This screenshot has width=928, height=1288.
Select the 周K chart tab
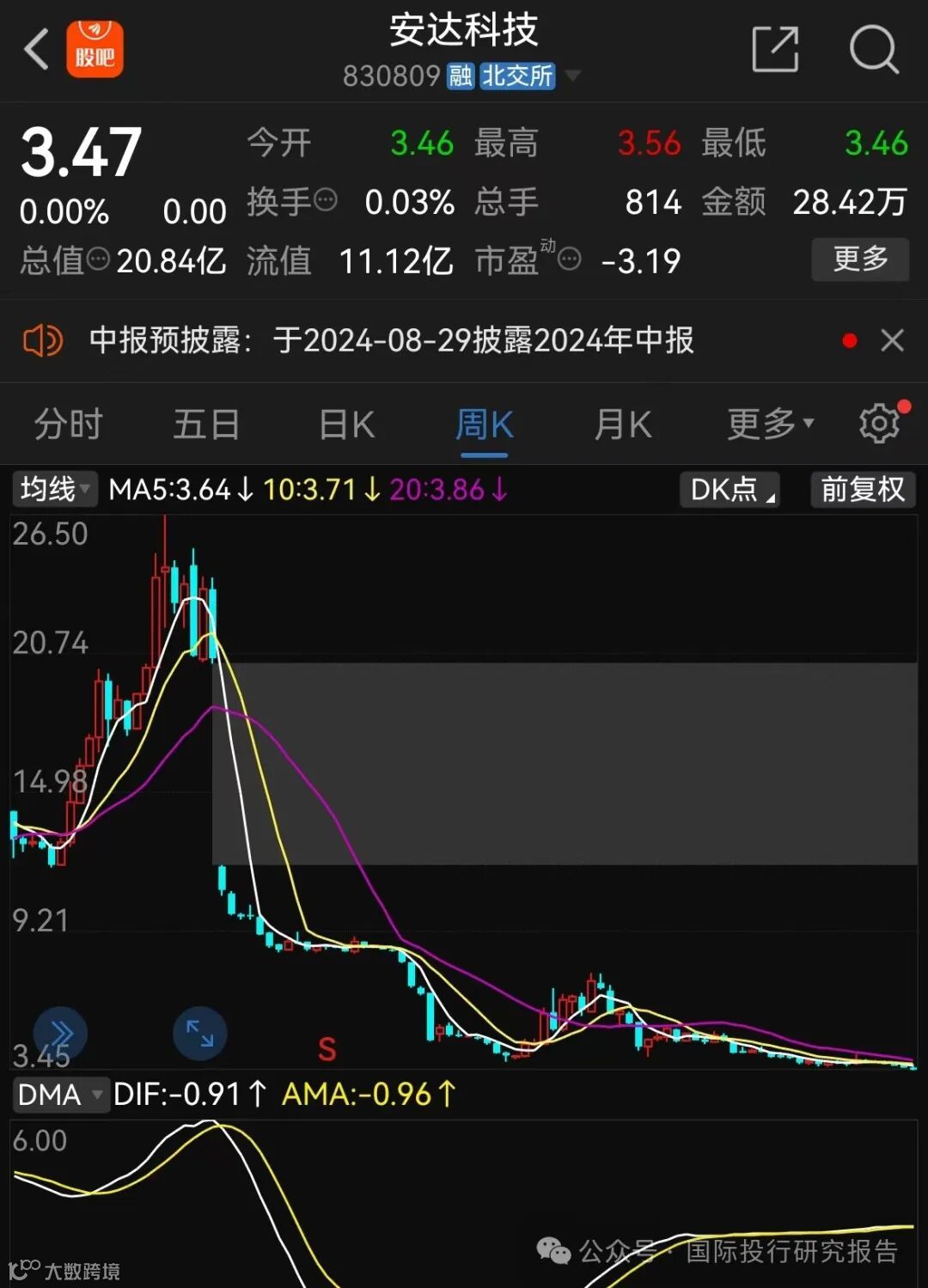coord(484,424)
